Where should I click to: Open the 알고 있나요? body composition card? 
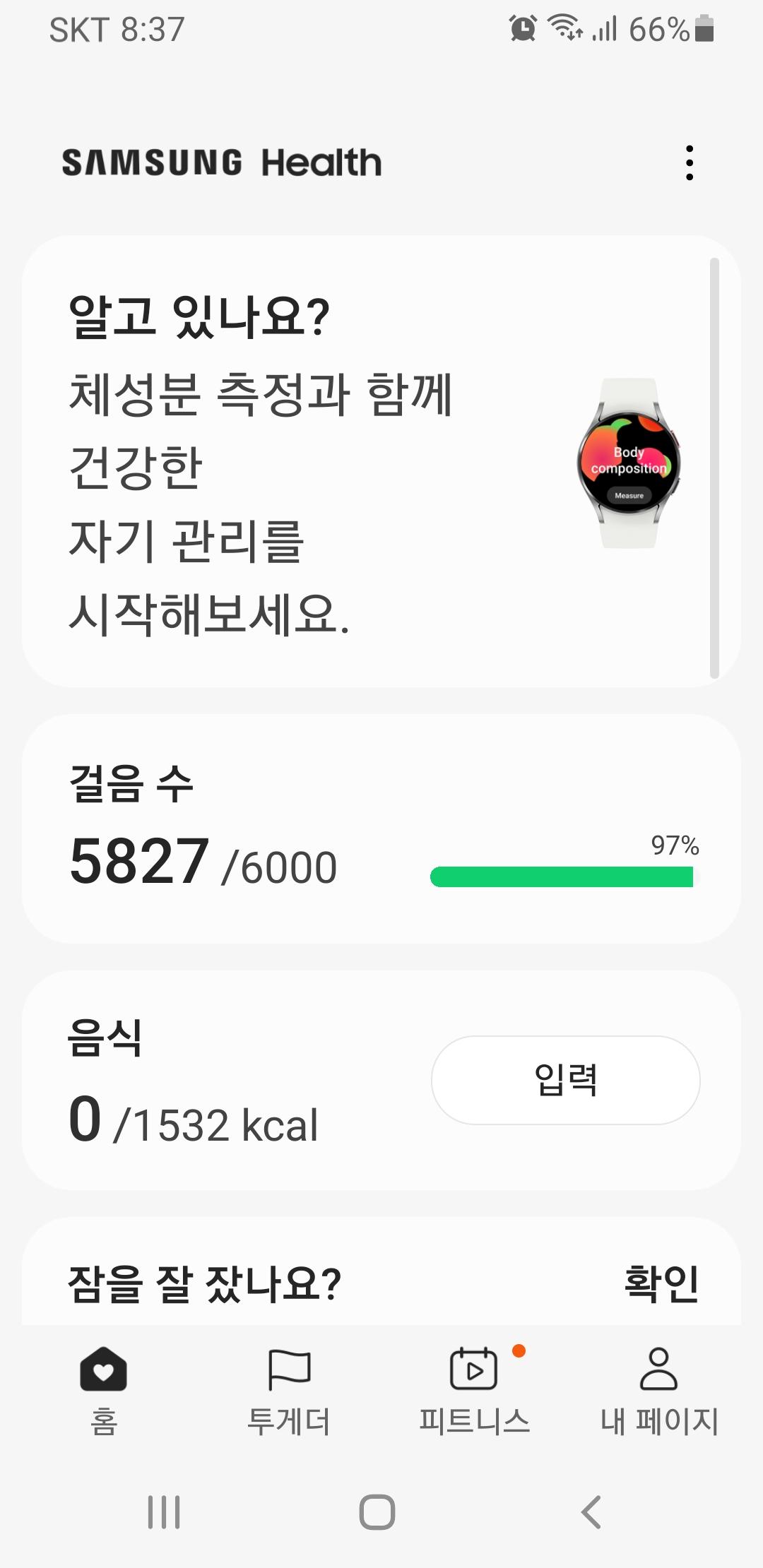pyautogui.click(x=367, y=462)
